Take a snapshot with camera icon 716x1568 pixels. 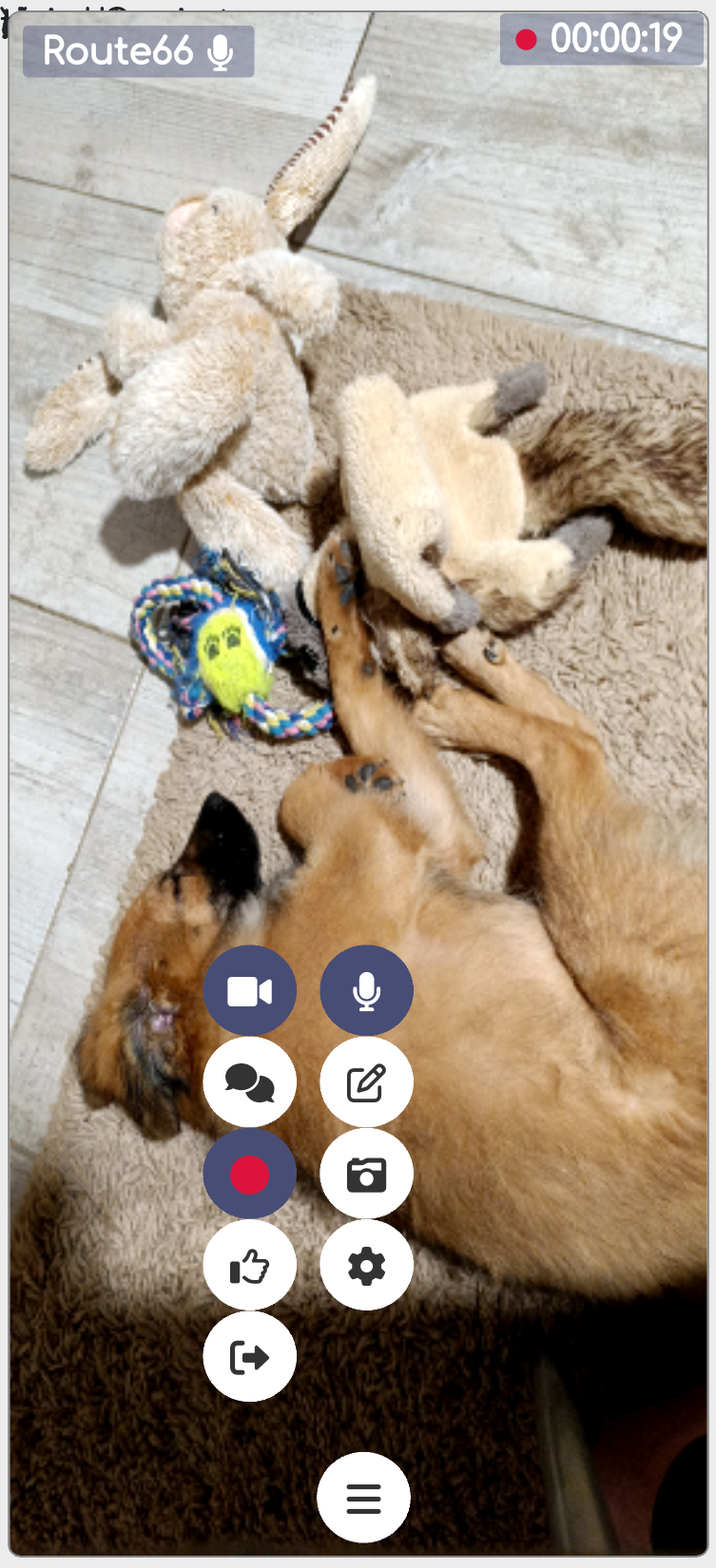click(366, 1174)
